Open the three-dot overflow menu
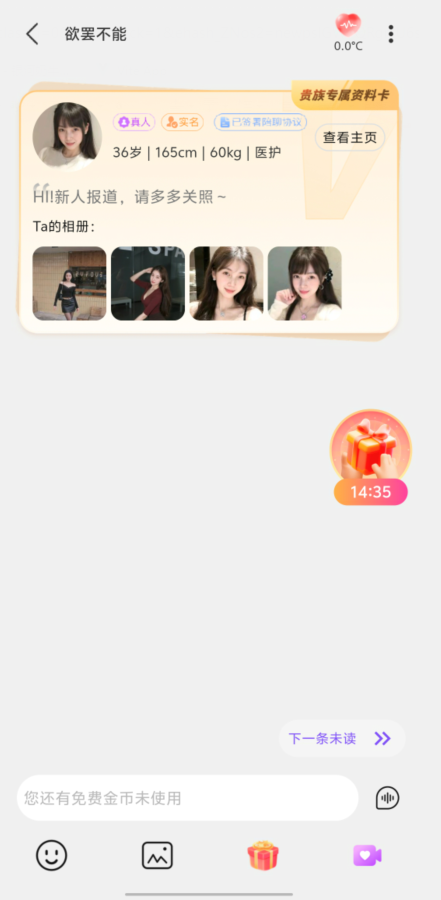Viewport: 441px width, 900px height. point(391,34)
